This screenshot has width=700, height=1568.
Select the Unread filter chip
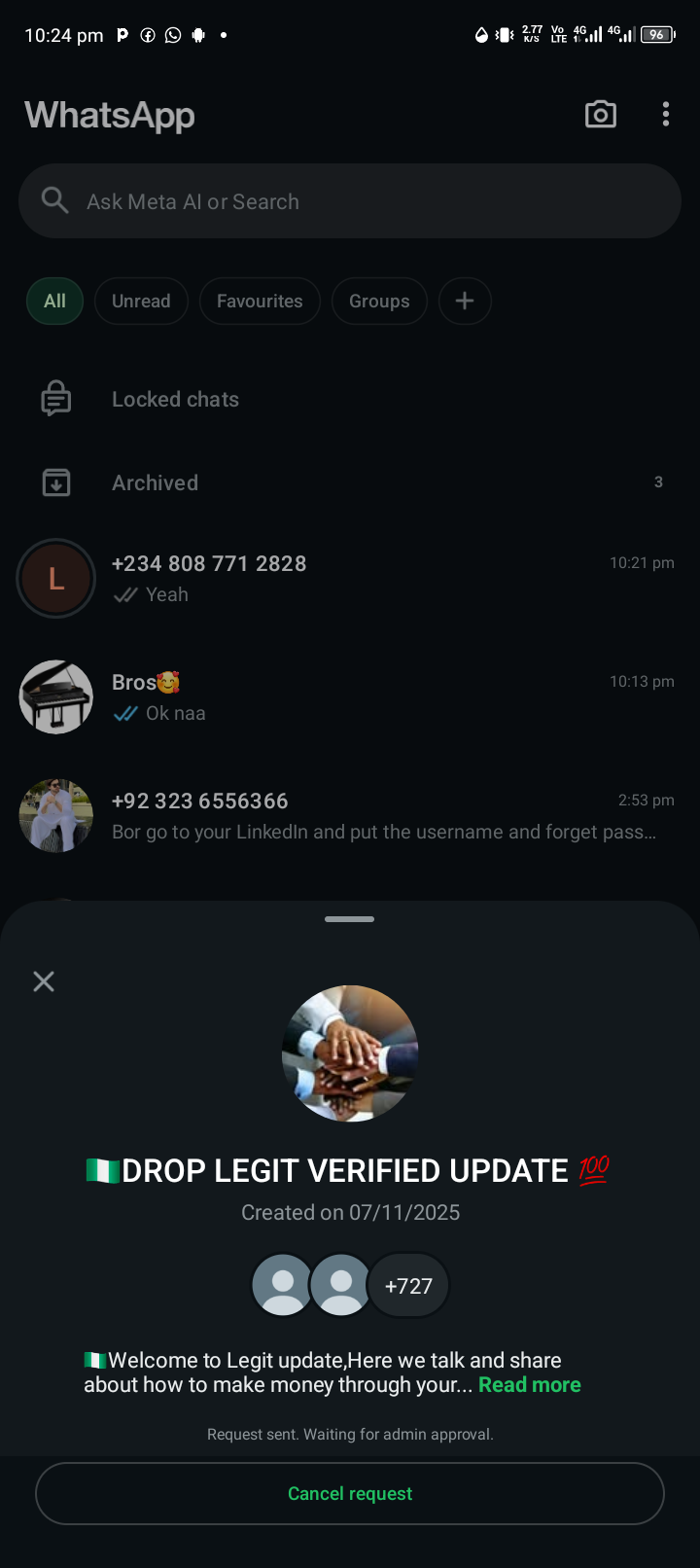pyautogui.click(x=141, y=302)
